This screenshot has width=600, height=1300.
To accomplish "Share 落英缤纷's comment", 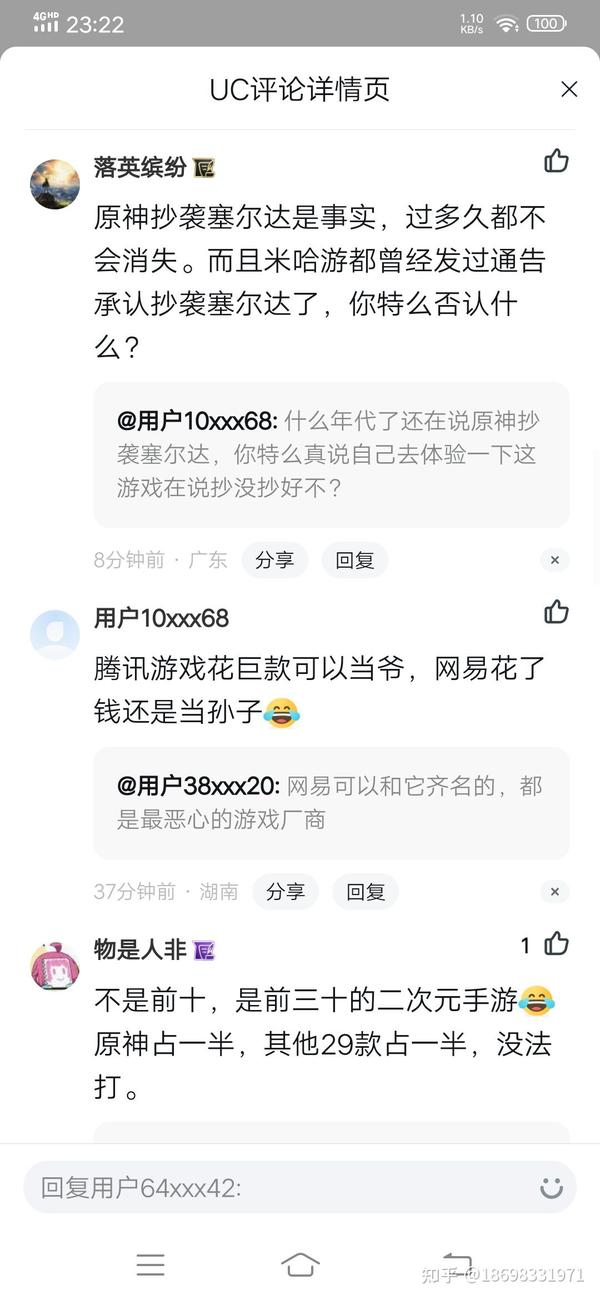I will [274, 560].
